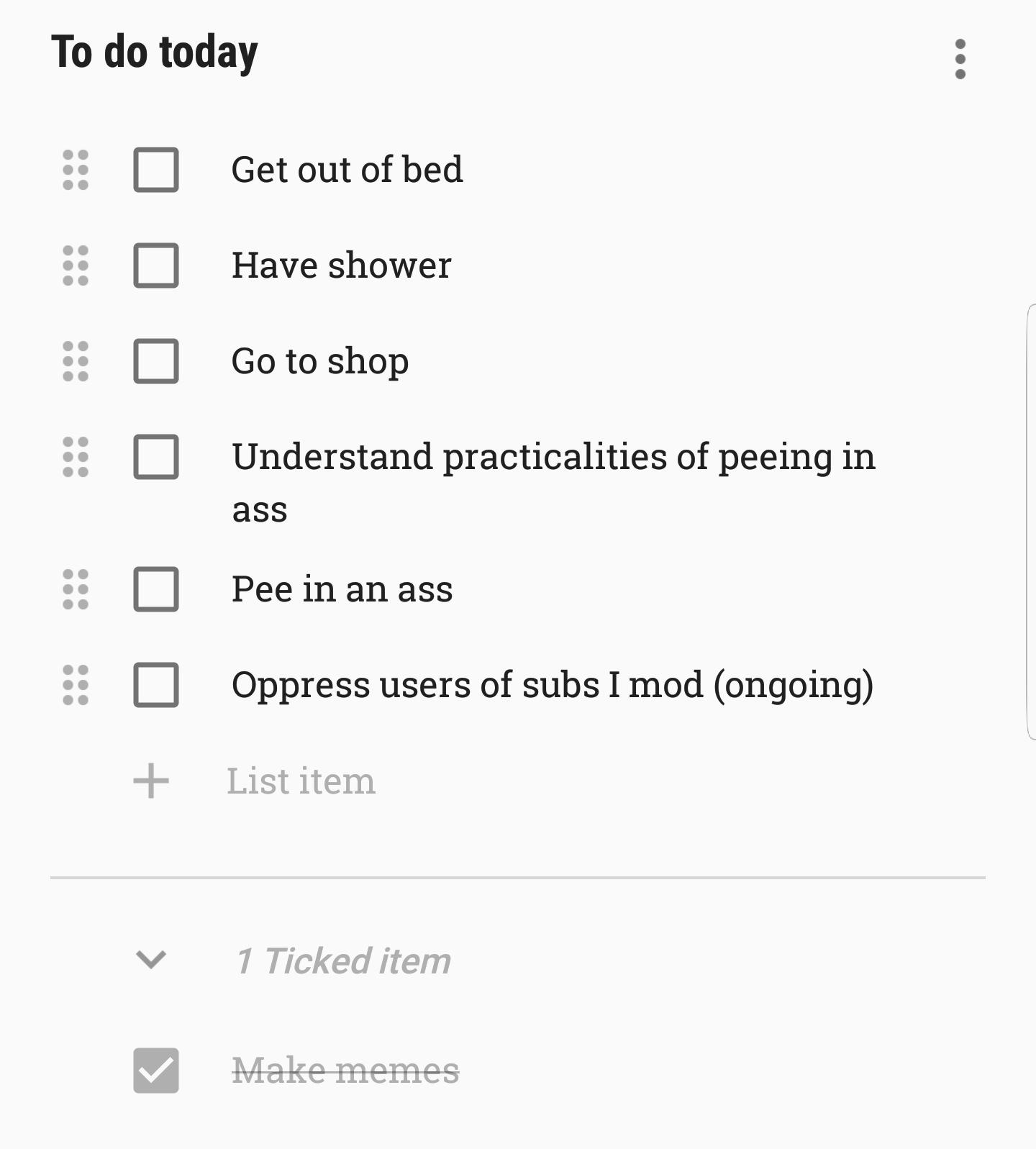Edit the 'To do today' title
Viewport: 1036px width, 1149px height.
155,53
